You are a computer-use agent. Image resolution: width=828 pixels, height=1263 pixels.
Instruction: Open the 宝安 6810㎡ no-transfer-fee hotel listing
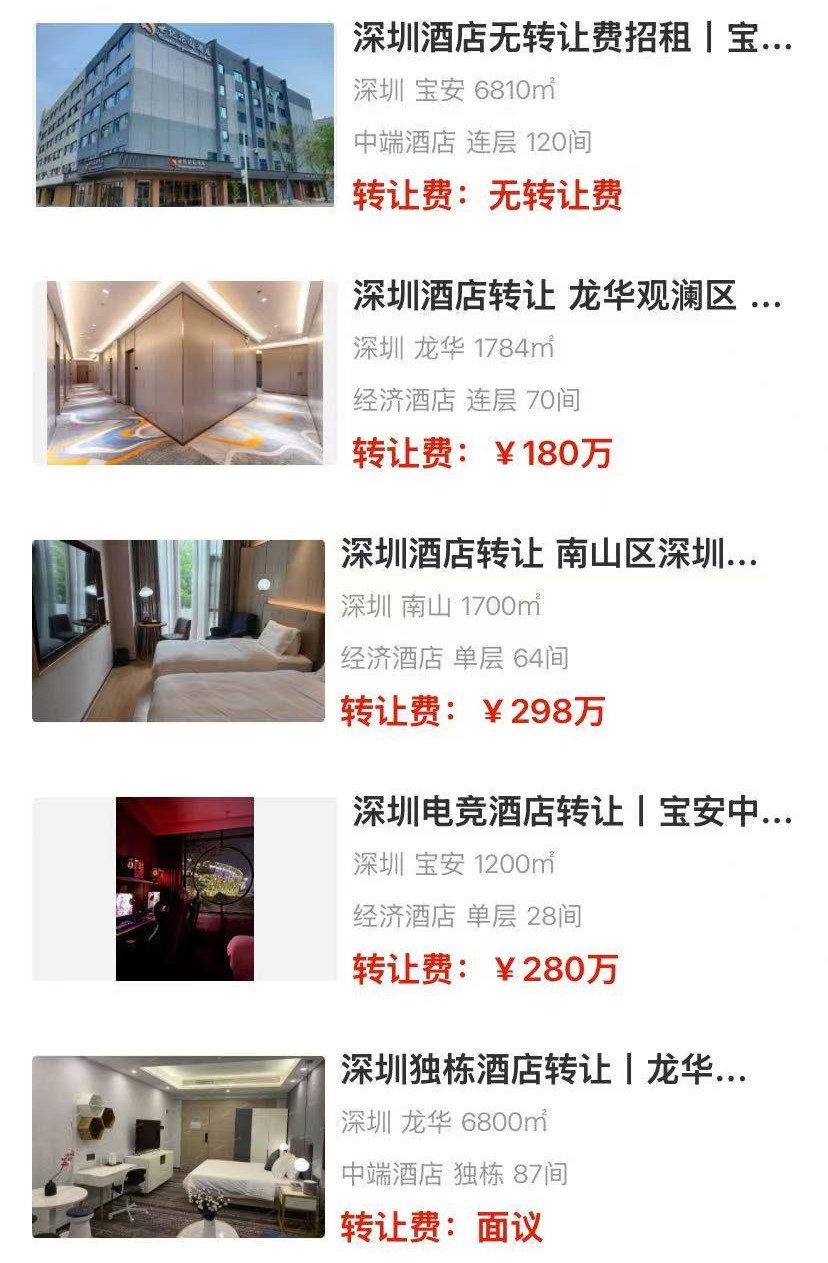point(571,39)
